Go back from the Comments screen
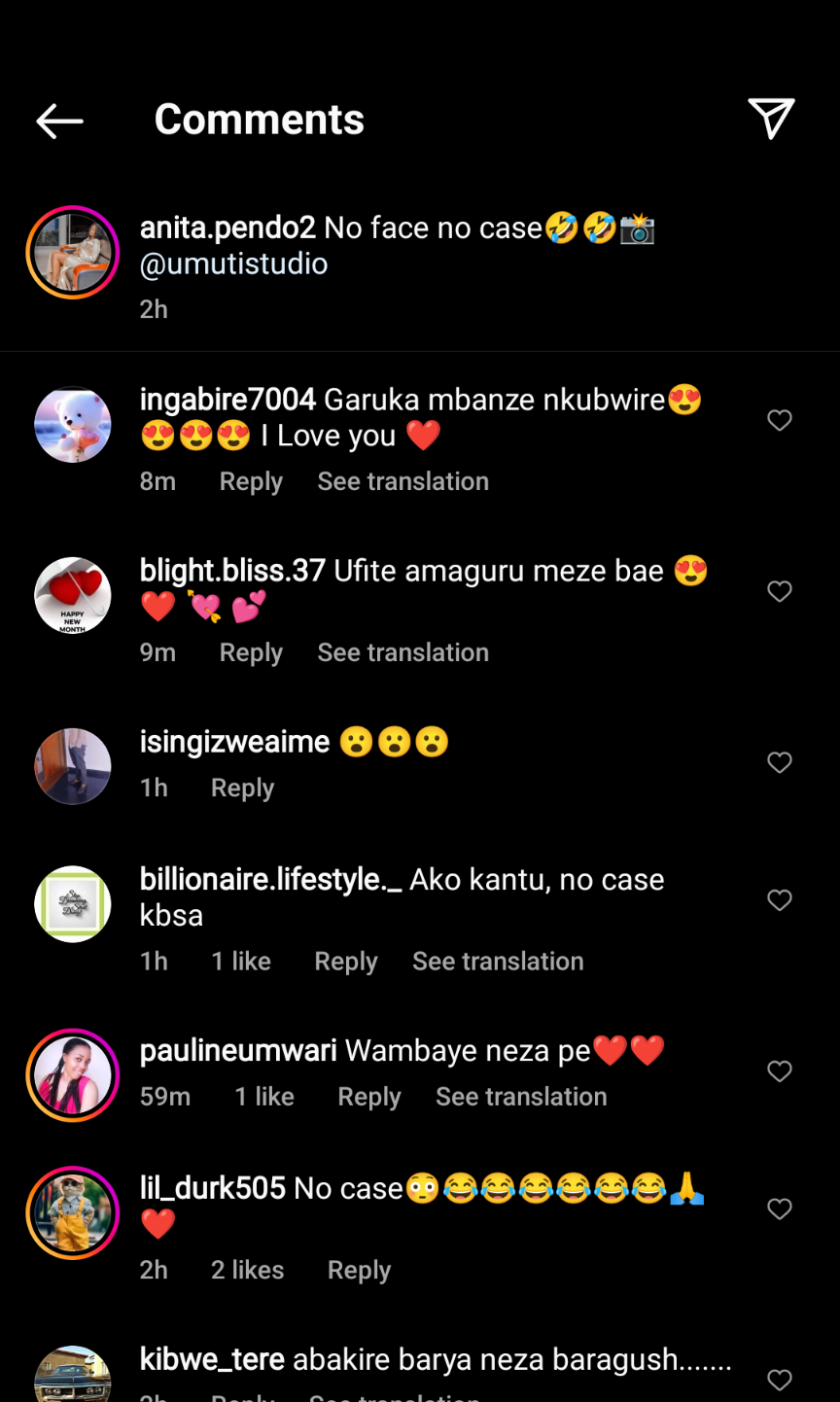Screen dimensions: 840x1402 [x=59, y=121]
